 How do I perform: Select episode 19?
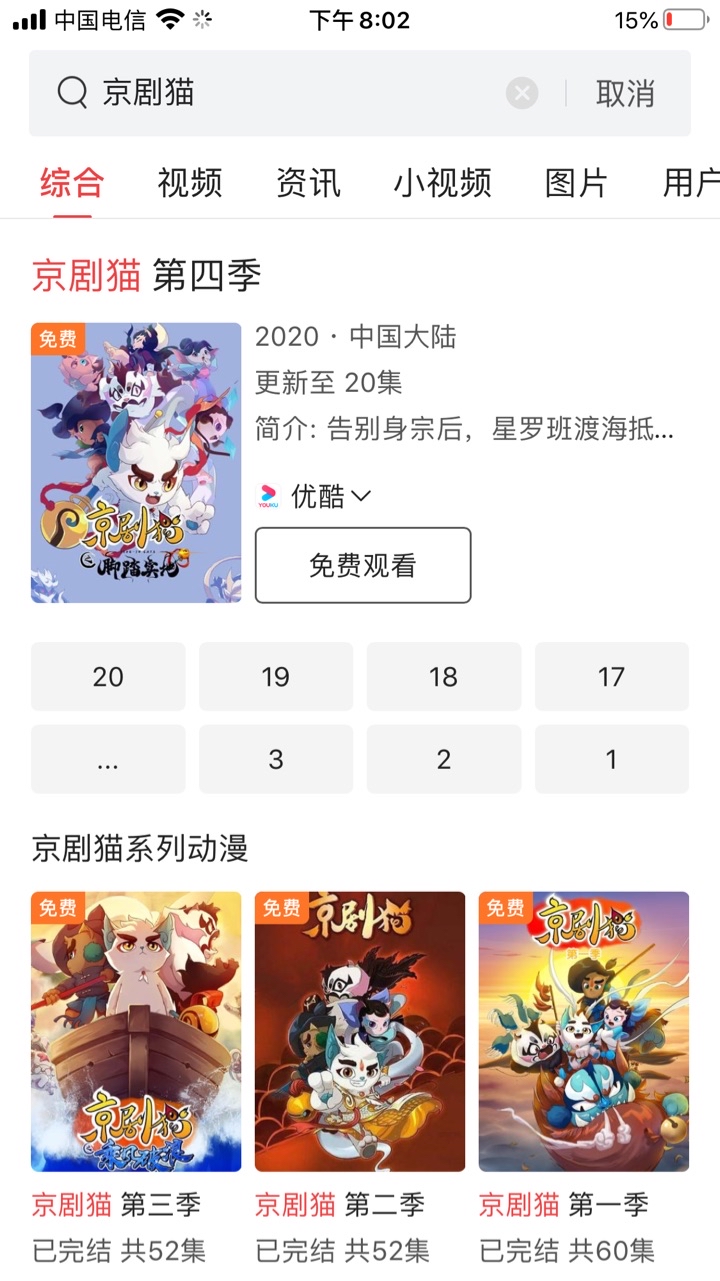point(276,677)
